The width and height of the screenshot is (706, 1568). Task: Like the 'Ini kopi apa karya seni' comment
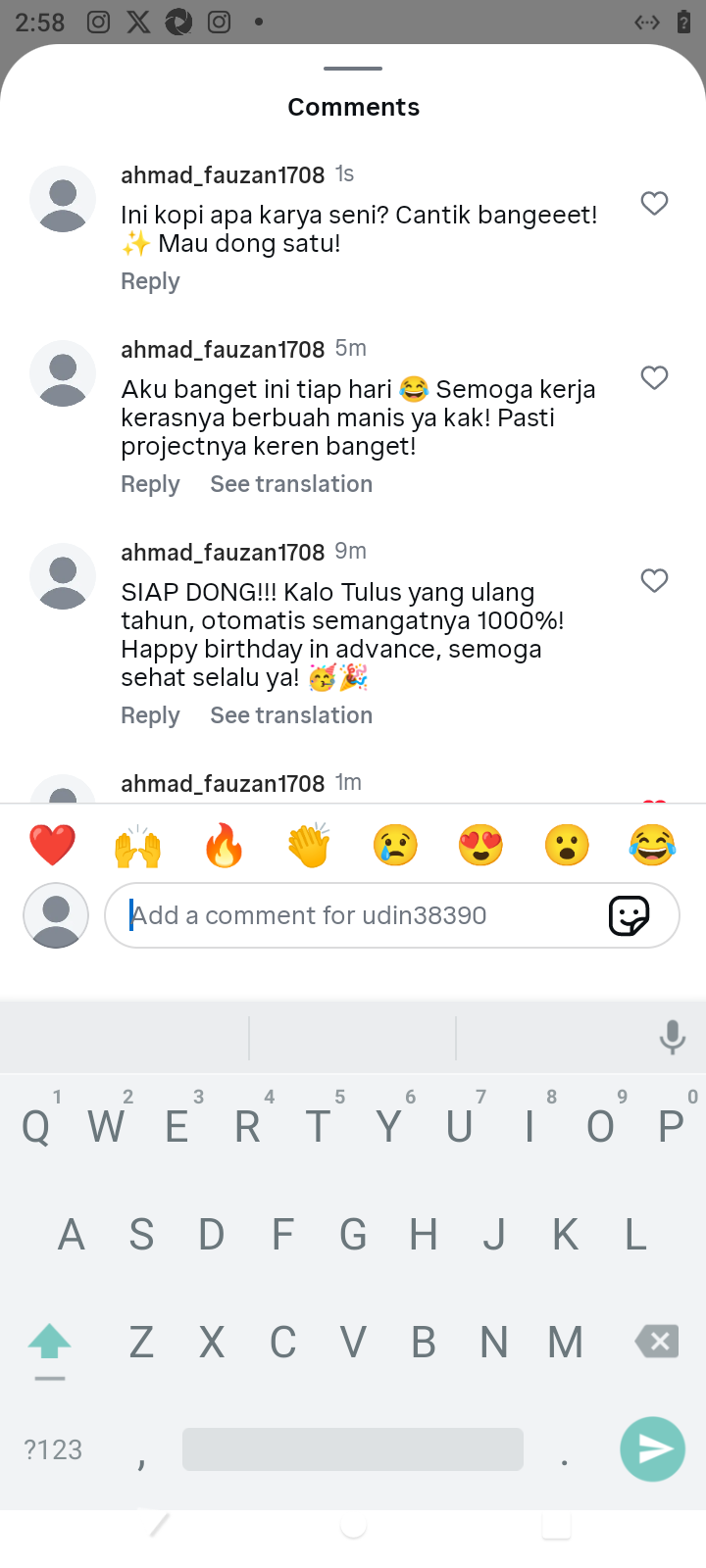(654, 203)
